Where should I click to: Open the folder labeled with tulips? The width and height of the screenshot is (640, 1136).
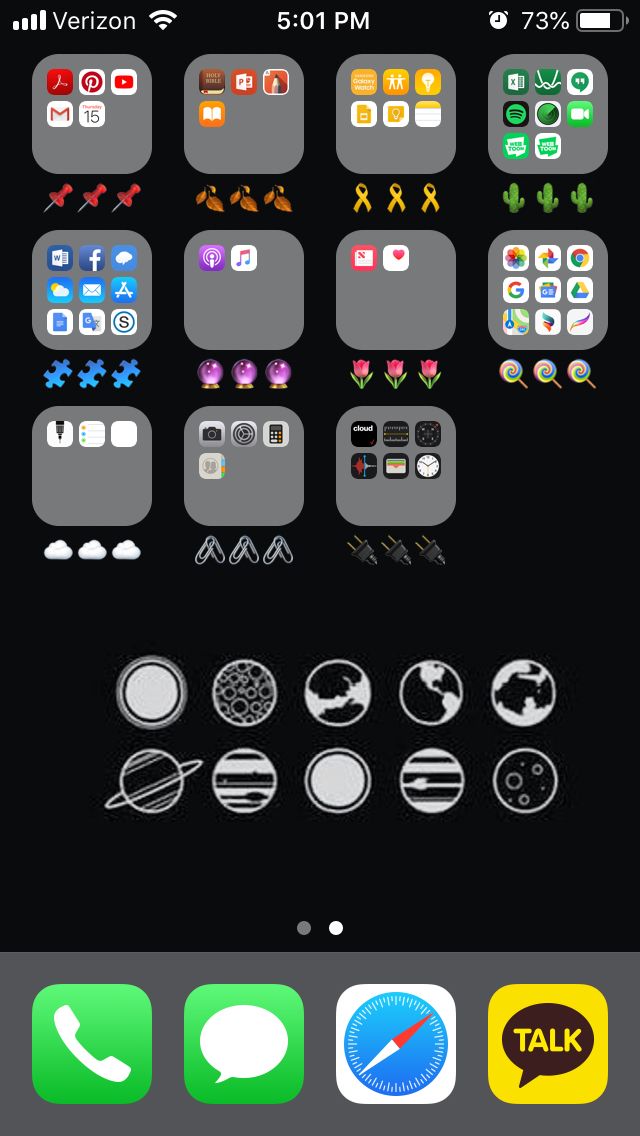[x=396, y=290]
